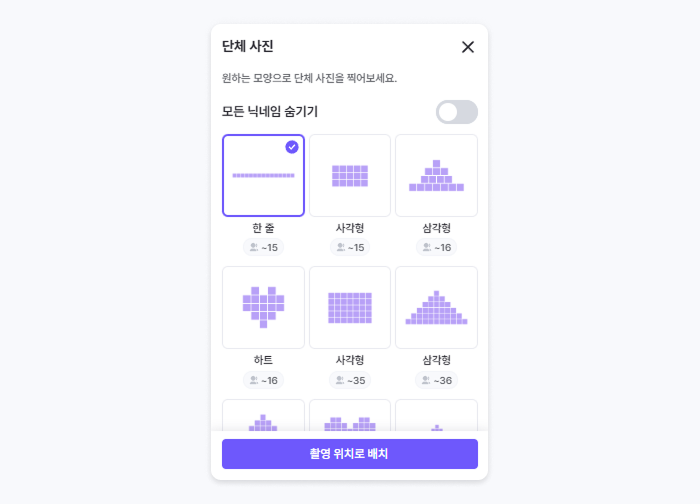Pick the 삼각형 ~36 formation
Image resolution: width=700 pixels, height=504 pixels.
(x=436, y=308)
